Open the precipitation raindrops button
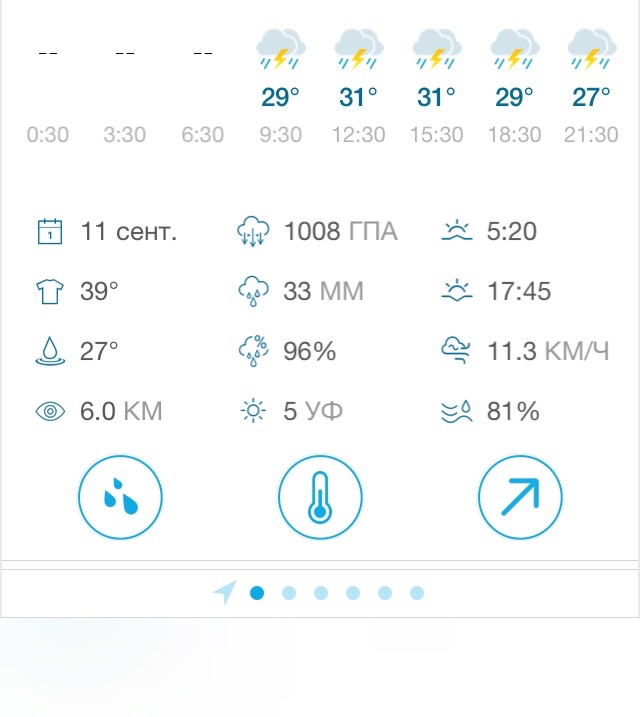This screenshot has width=640, height=717. pyautogui.click(x=120, y=497)
